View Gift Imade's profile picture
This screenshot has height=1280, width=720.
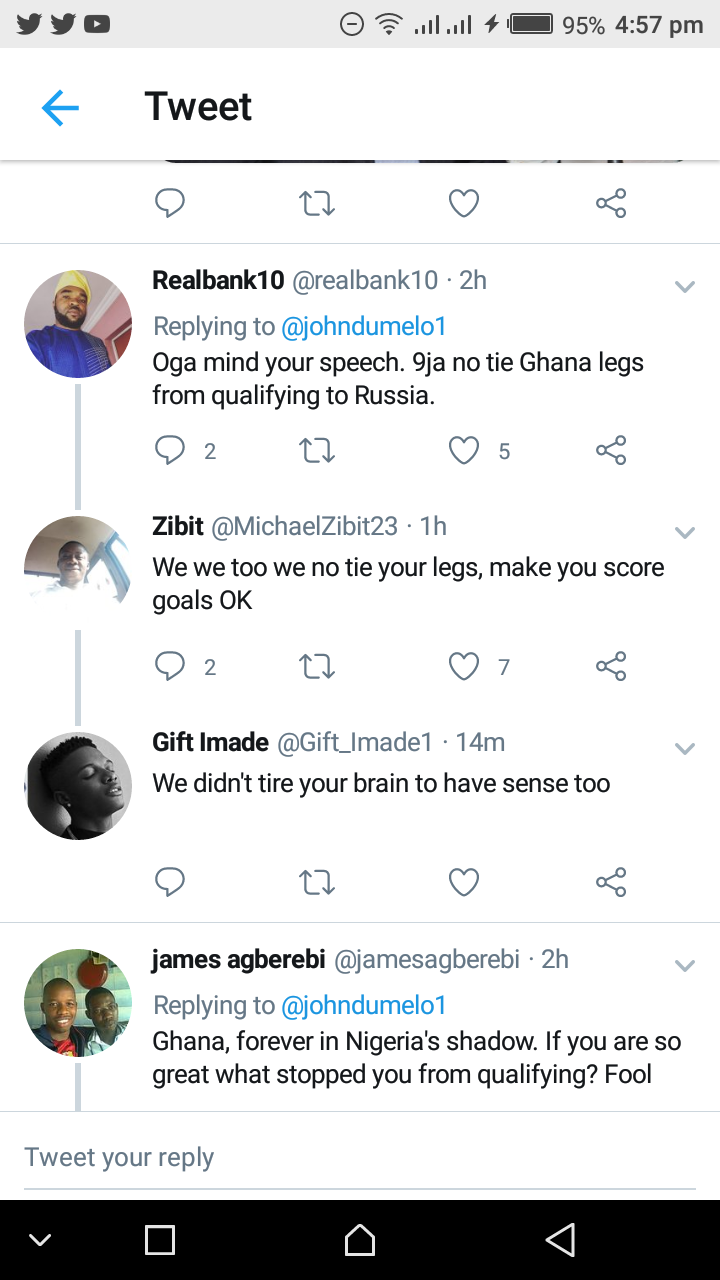click(77, 785)
